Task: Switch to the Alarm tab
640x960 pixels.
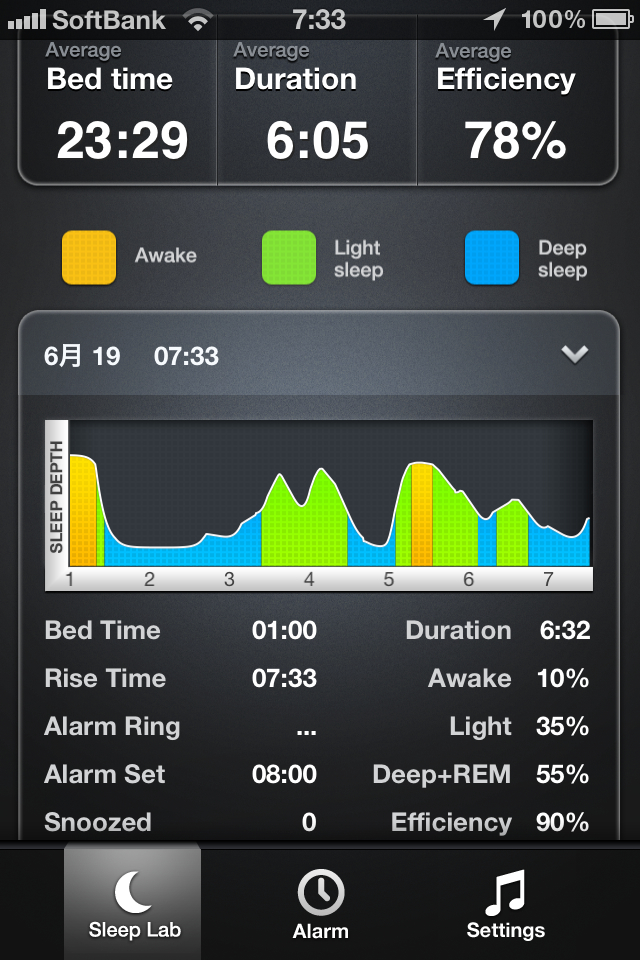Action: [x=320, y=903]
